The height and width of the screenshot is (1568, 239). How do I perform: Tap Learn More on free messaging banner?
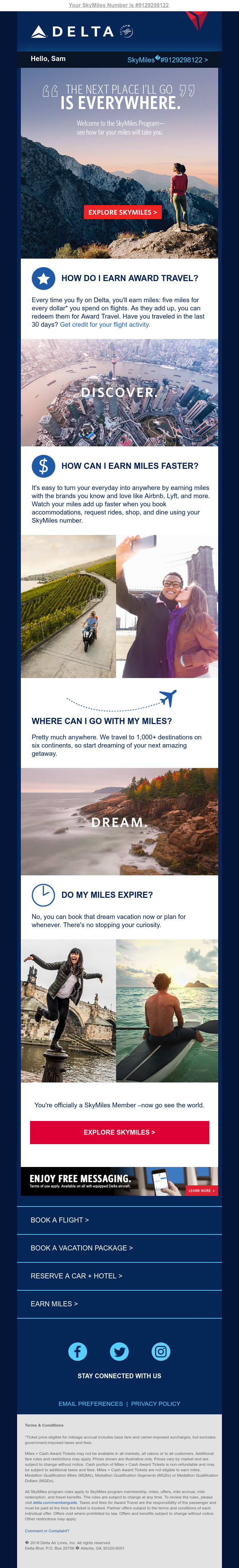tap(201, 1190)
